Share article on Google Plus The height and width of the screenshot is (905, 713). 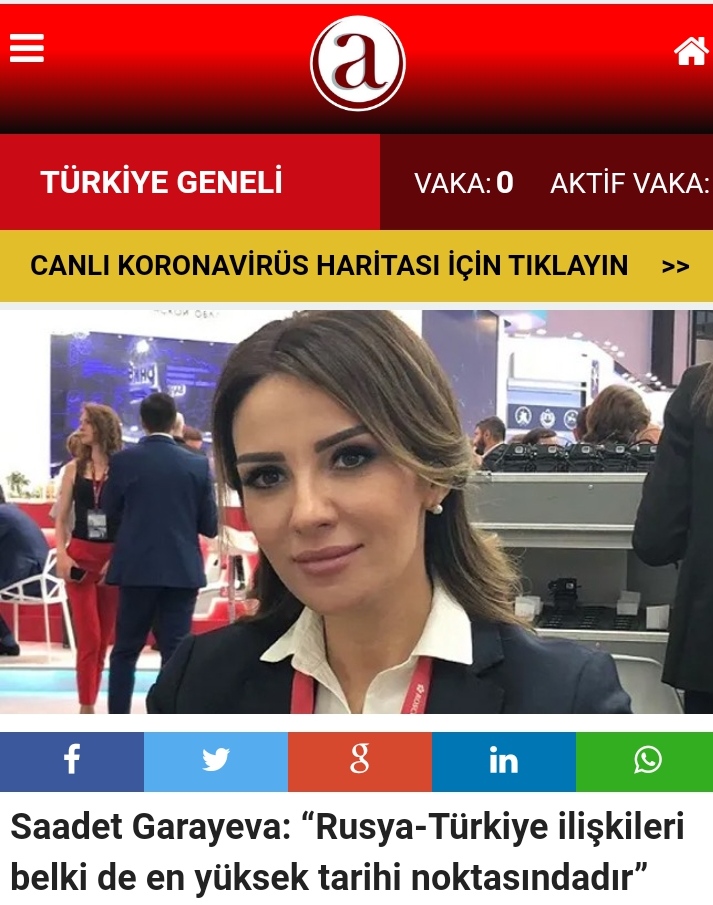pyautogui.click(x=360, y=761)
